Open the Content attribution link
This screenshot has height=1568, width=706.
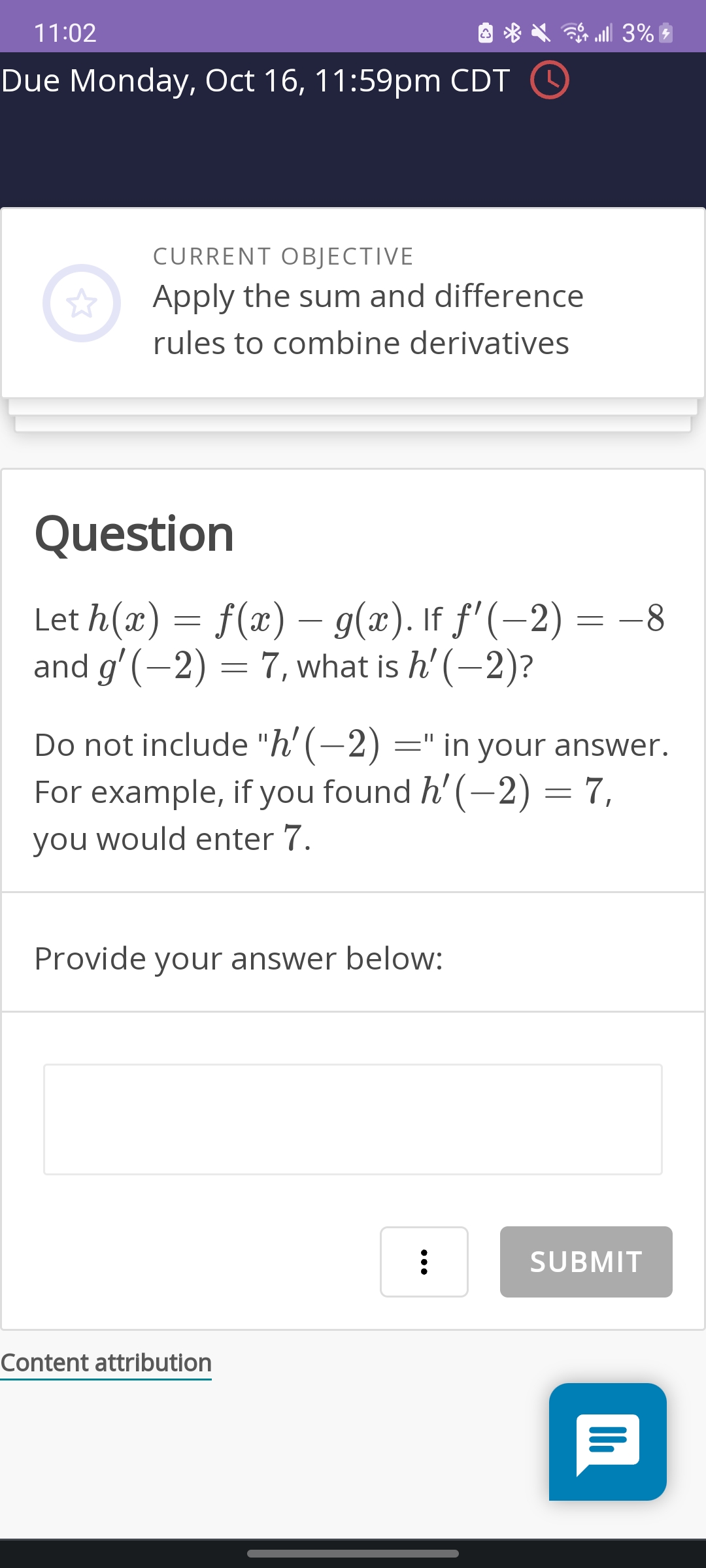tap(106, 1362)
